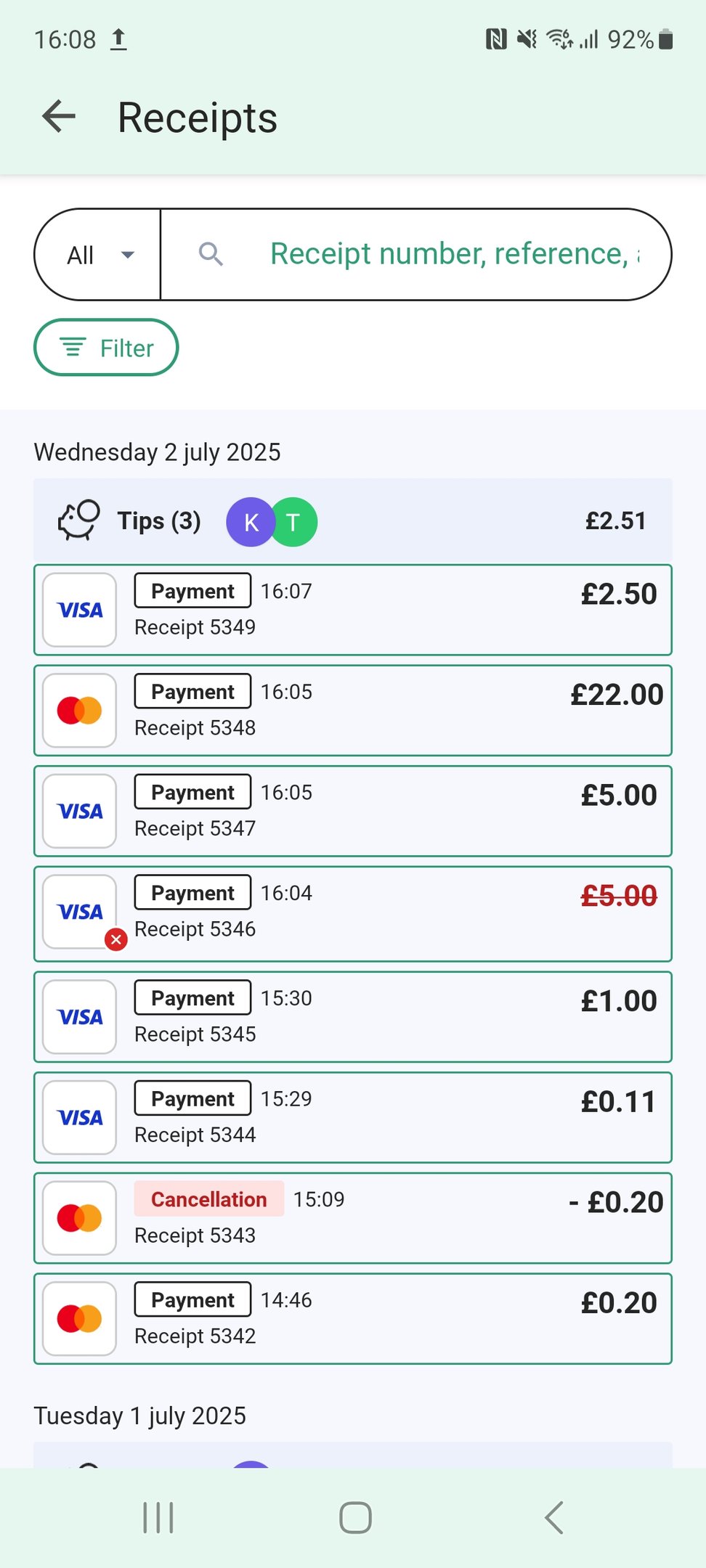
Task: Open Receipt 5349 for £2.50
Action: coord(352,610)
